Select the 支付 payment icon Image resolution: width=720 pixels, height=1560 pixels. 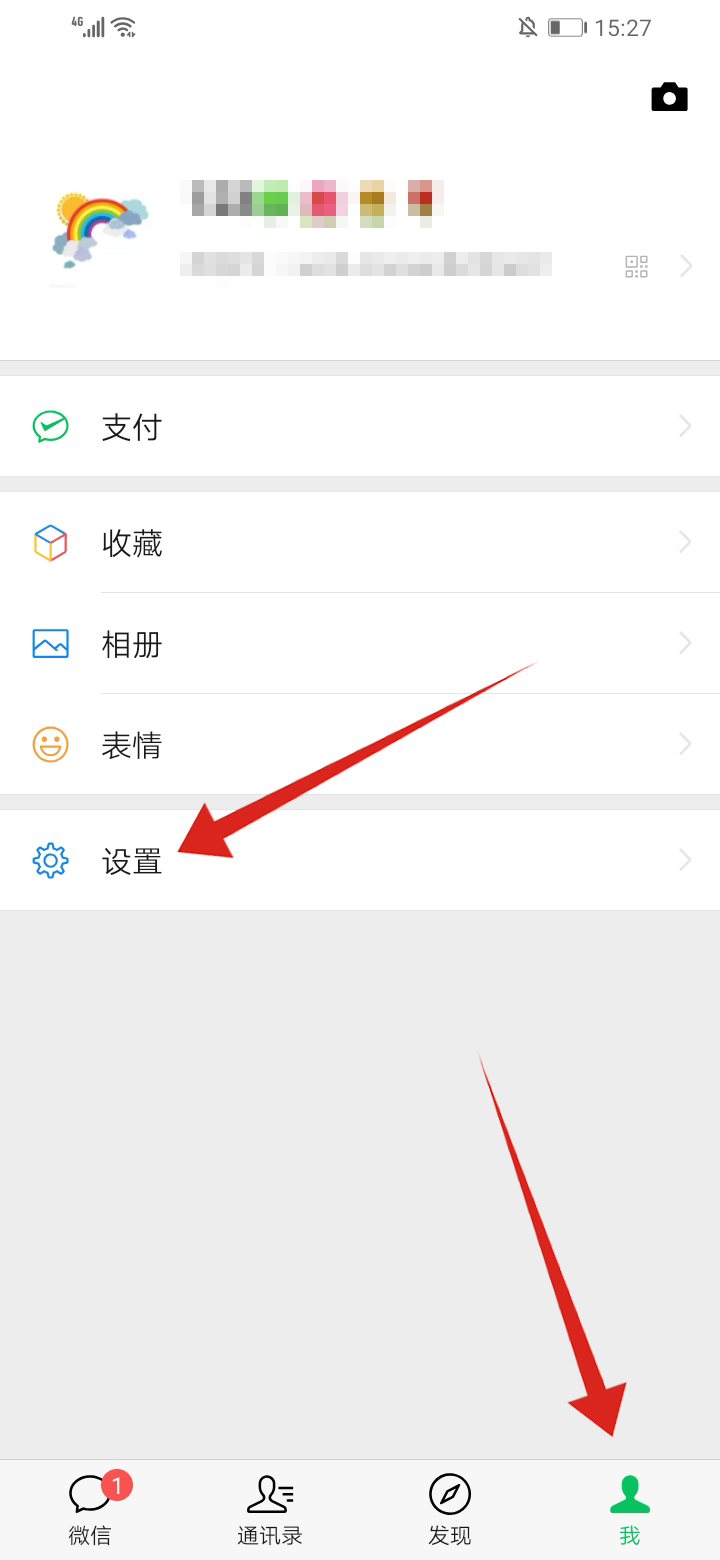50,426
